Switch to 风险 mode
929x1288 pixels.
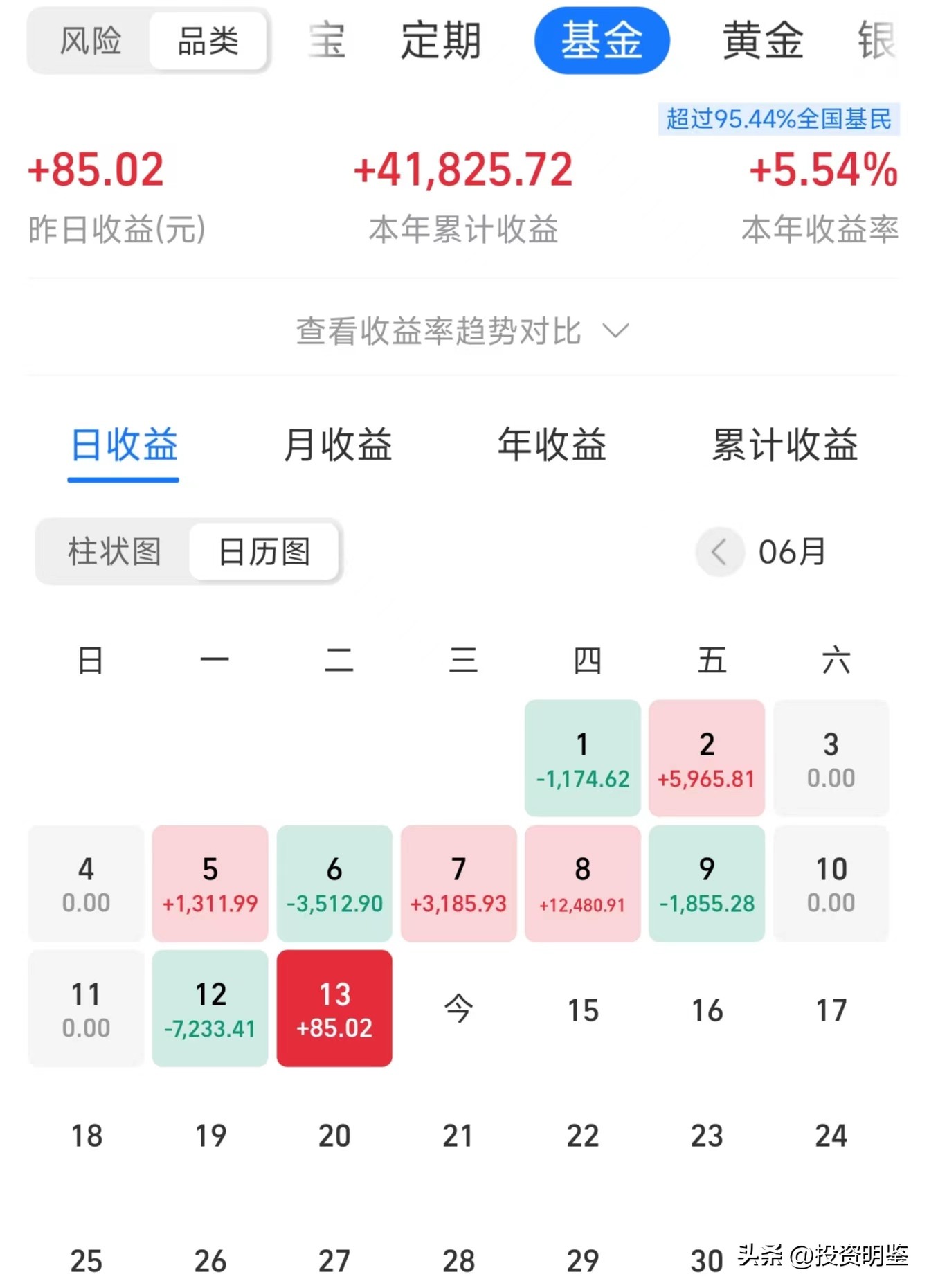[90, 40]
